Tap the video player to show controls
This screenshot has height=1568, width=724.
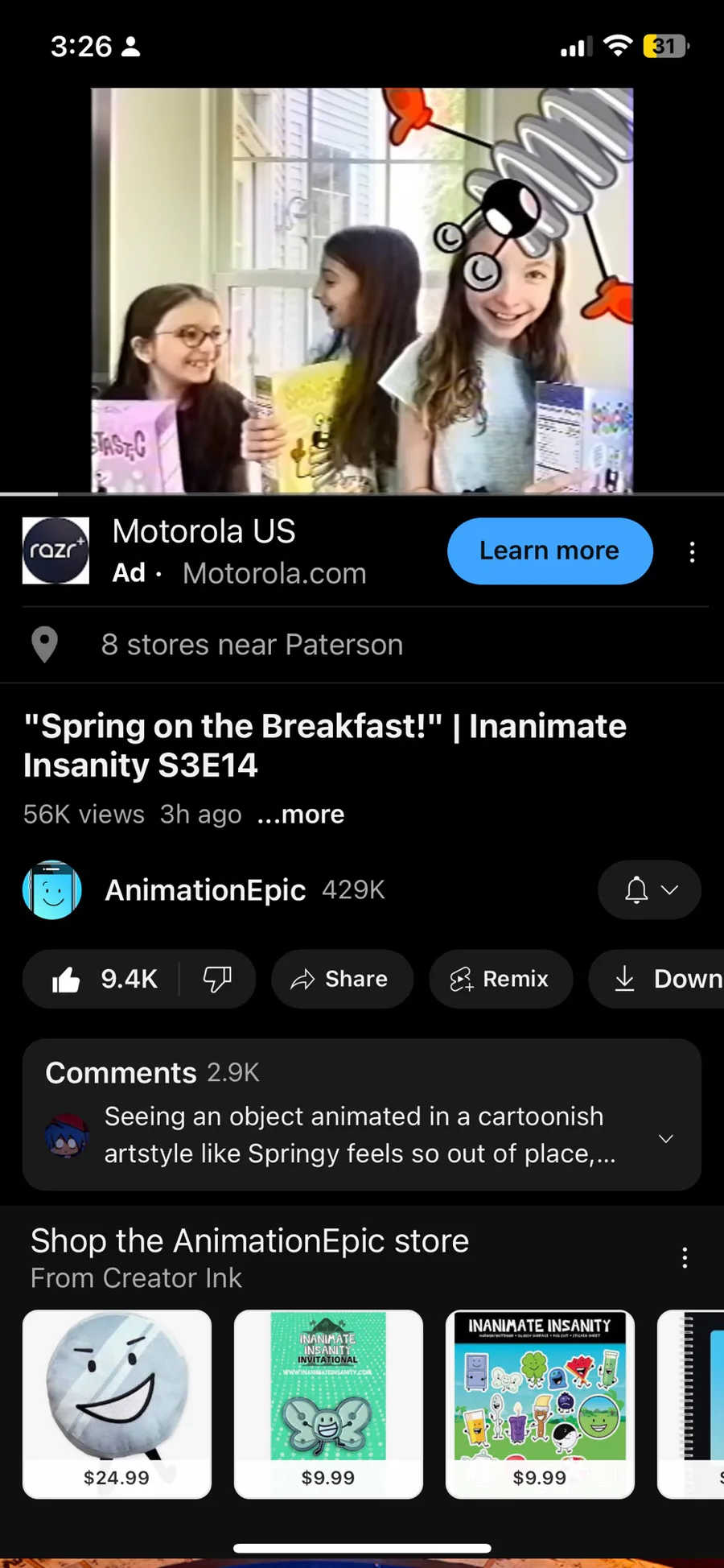point(362,290)
